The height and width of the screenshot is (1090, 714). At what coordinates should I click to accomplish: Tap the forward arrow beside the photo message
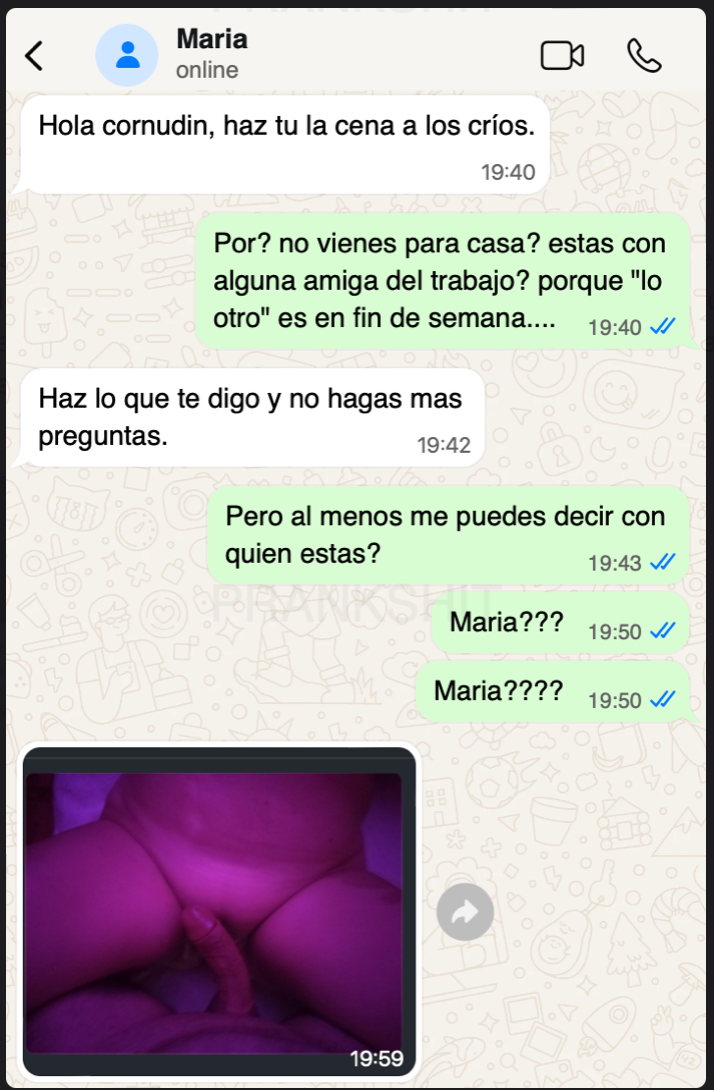(x=465, y=911)
